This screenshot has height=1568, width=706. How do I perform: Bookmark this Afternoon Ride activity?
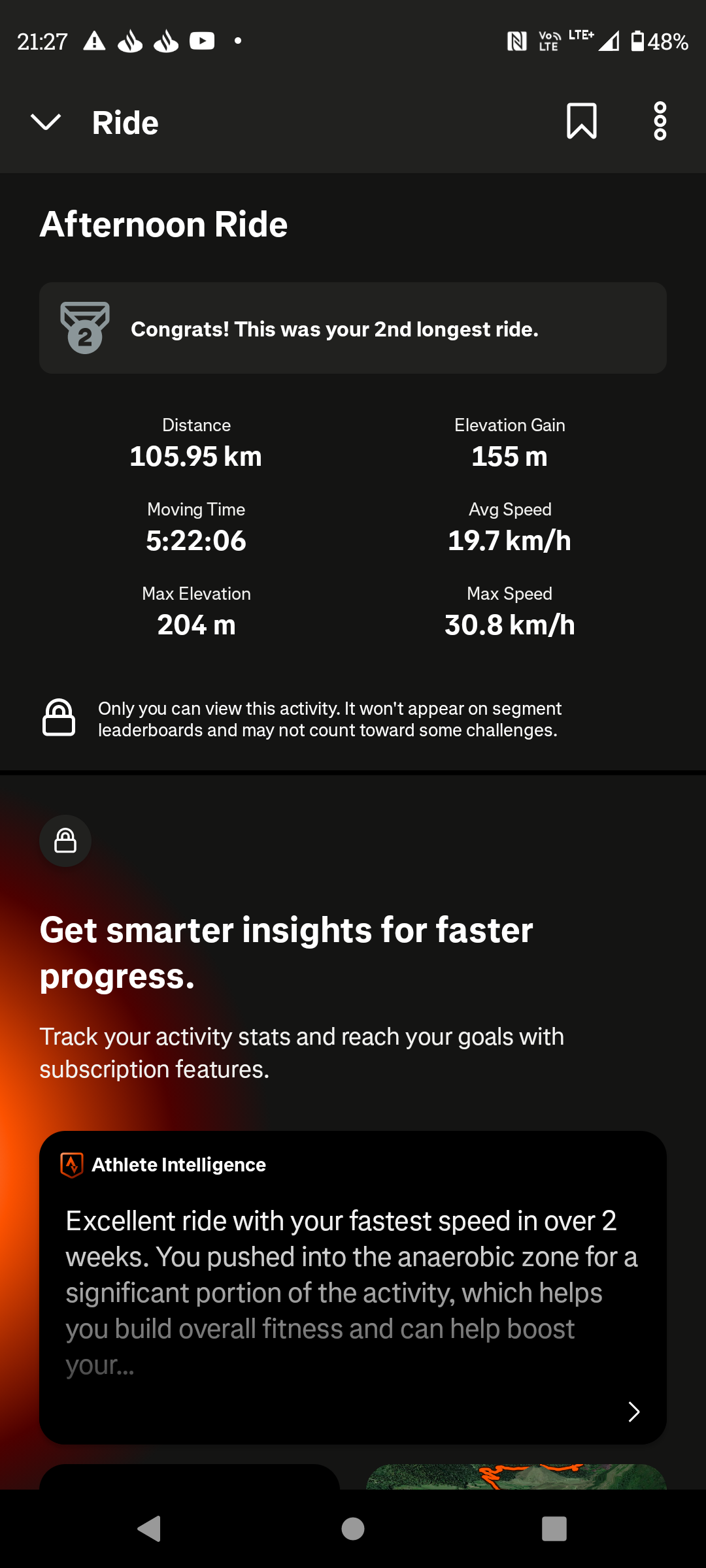[x=581, y=122]
